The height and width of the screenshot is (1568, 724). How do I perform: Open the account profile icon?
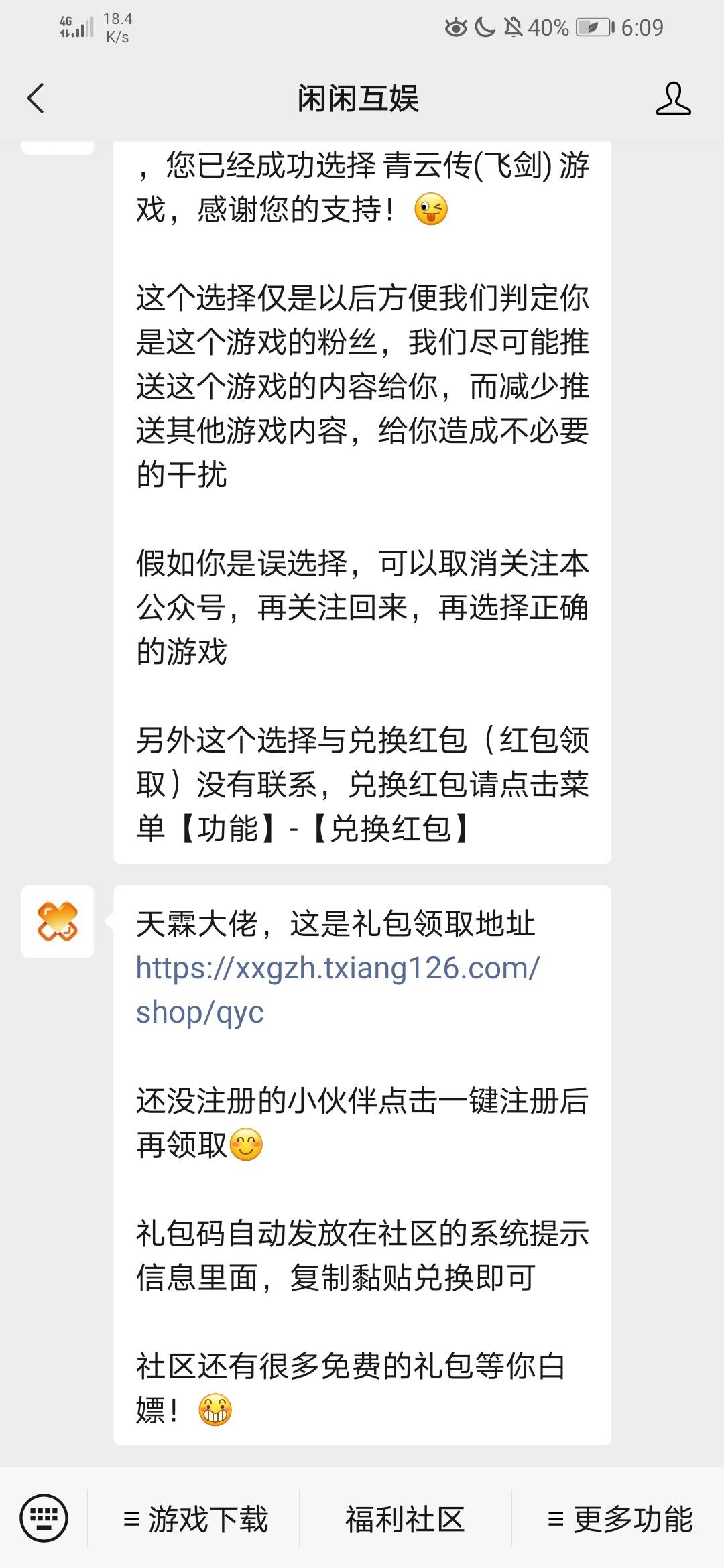click(x=672, y=99)
